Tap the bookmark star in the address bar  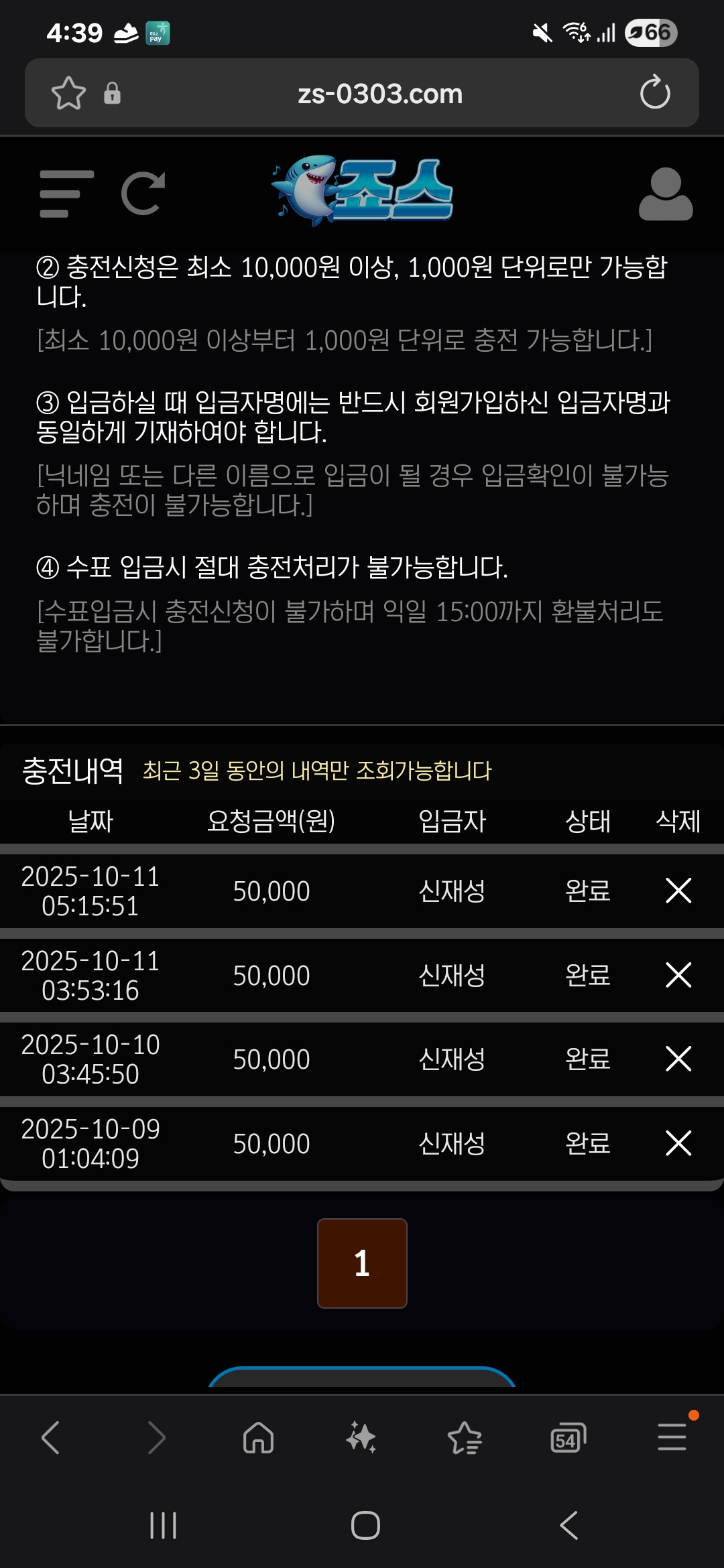pos(68,92)
